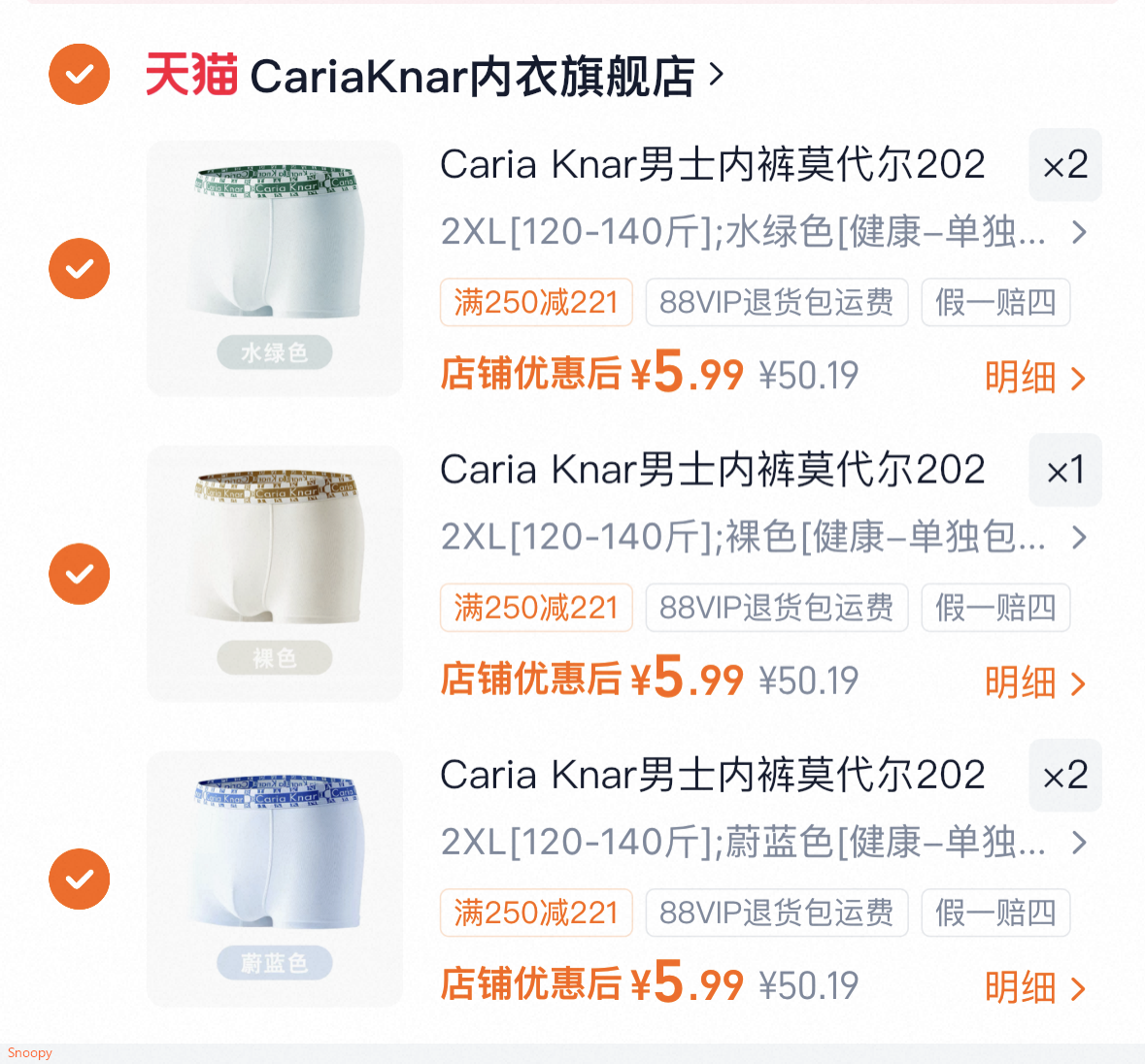Deselect the 裸色 item checkbox
The height and width of the screenshot is (1064, 1145).
79,574
